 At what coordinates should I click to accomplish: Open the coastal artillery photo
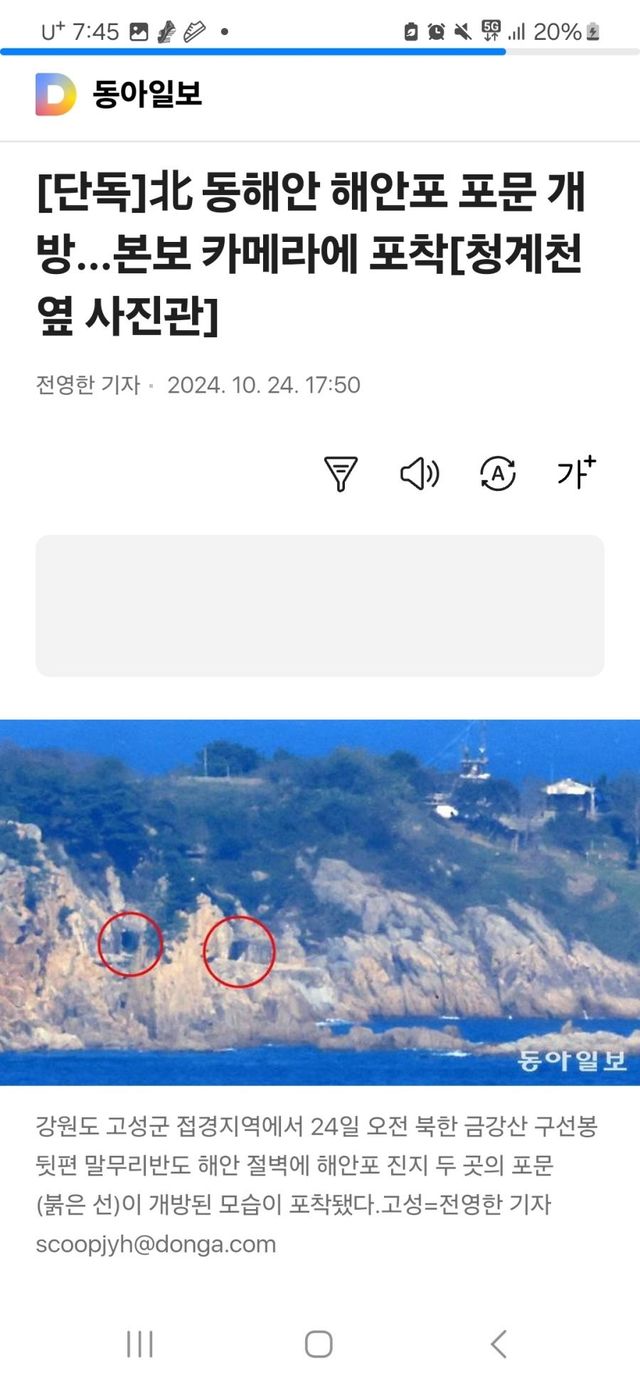tap(320, 902)
